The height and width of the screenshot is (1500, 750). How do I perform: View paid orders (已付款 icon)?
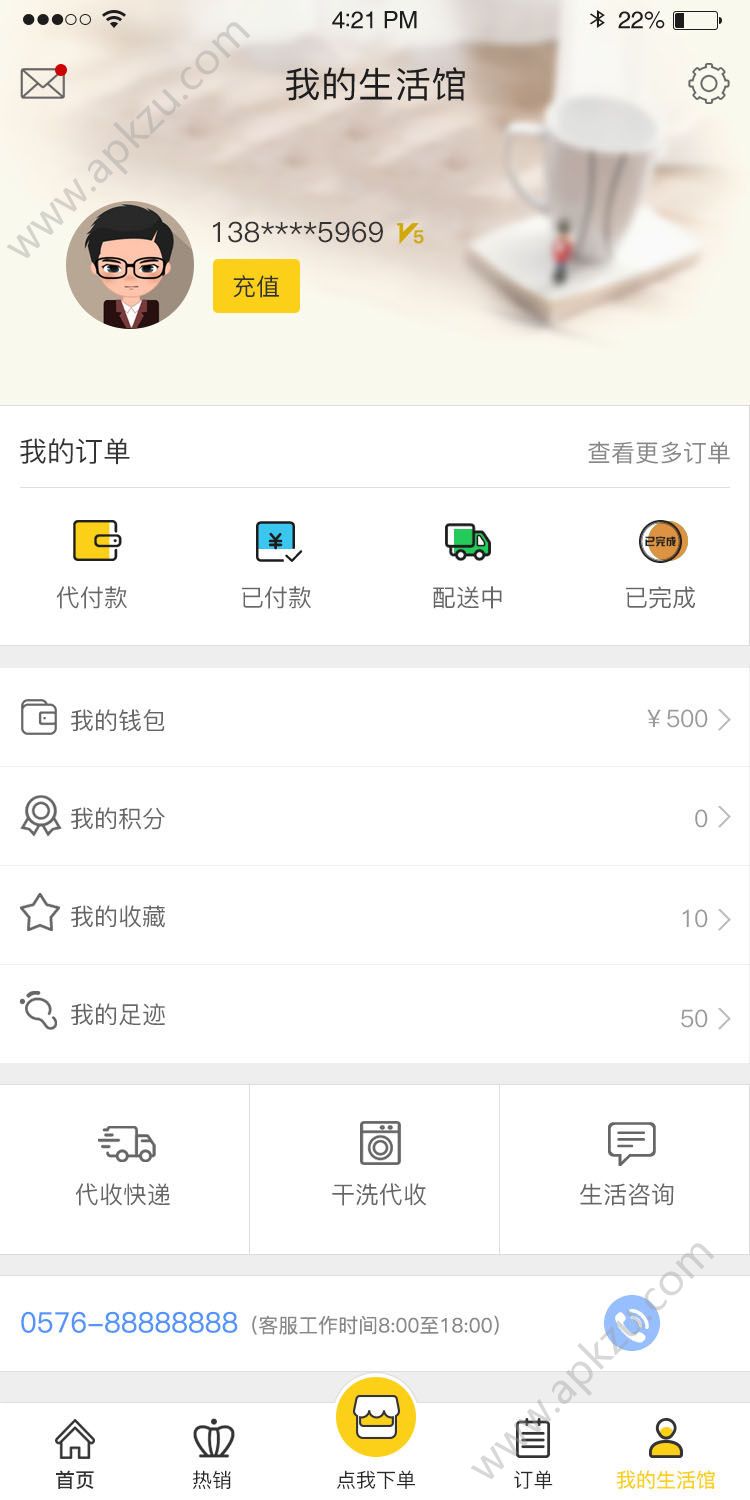[x=277, y=560]
